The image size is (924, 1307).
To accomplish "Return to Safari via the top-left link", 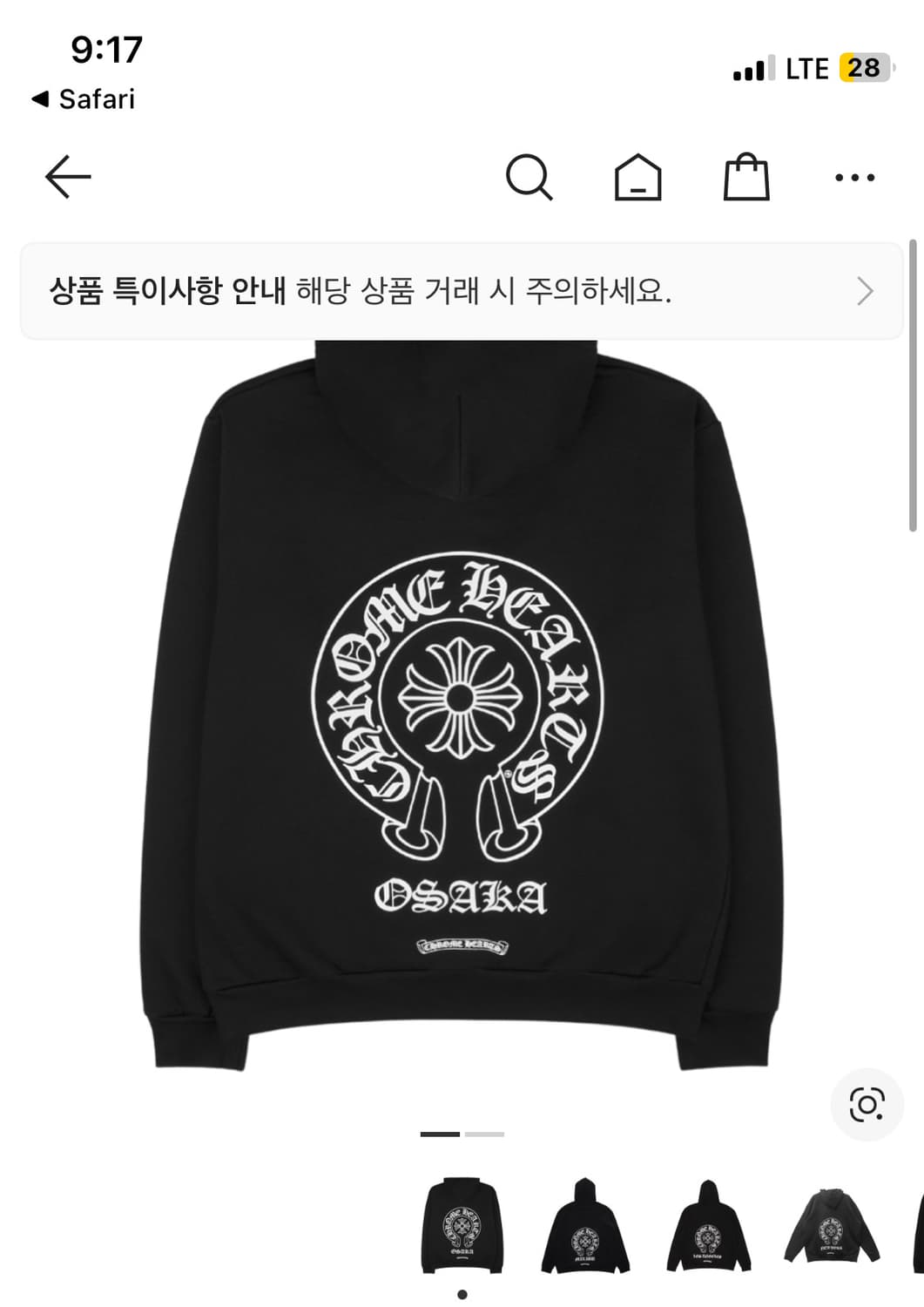I will pos(83,100).
